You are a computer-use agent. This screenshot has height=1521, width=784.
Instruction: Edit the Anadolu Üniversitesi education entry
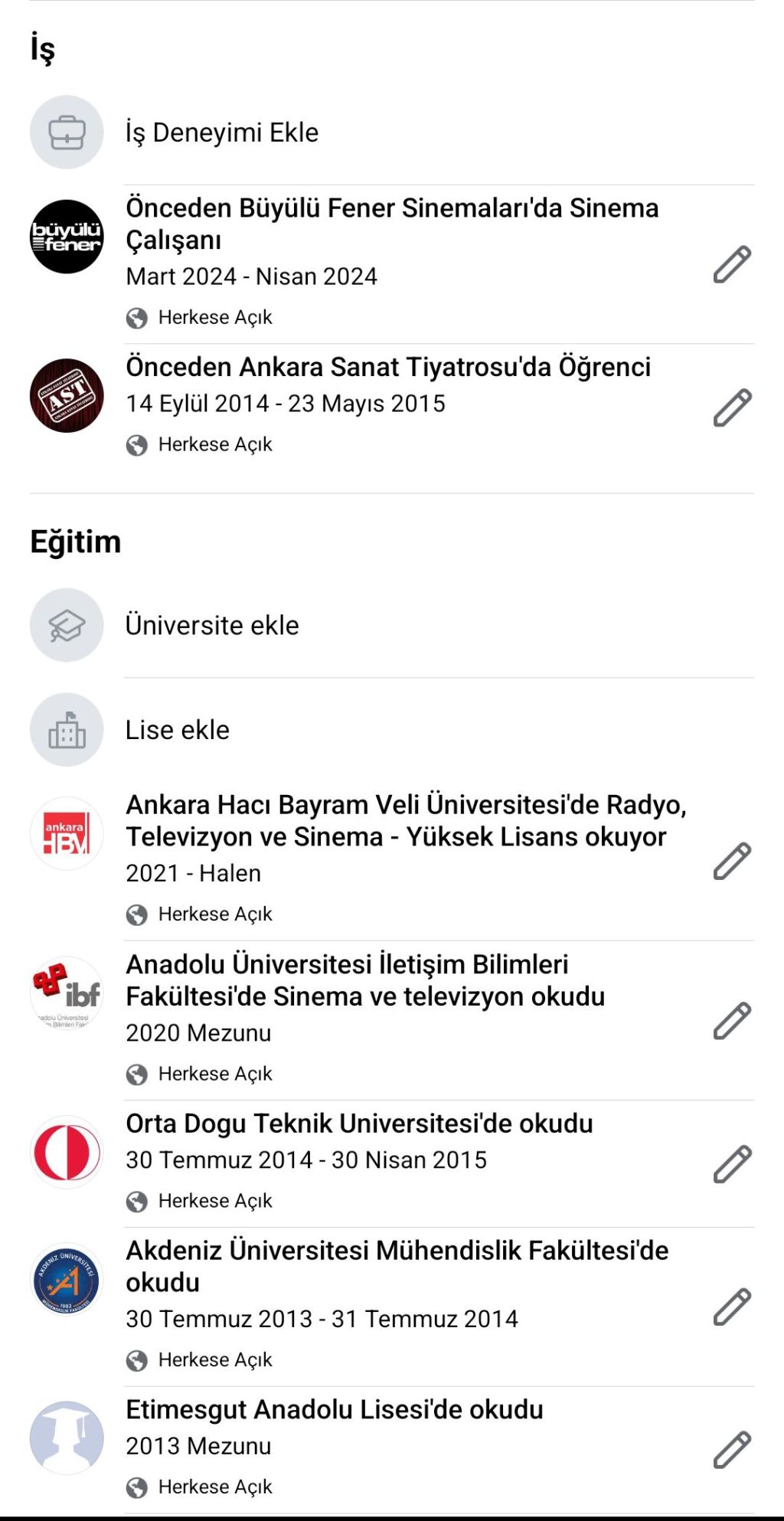(x=732, y=1021)
